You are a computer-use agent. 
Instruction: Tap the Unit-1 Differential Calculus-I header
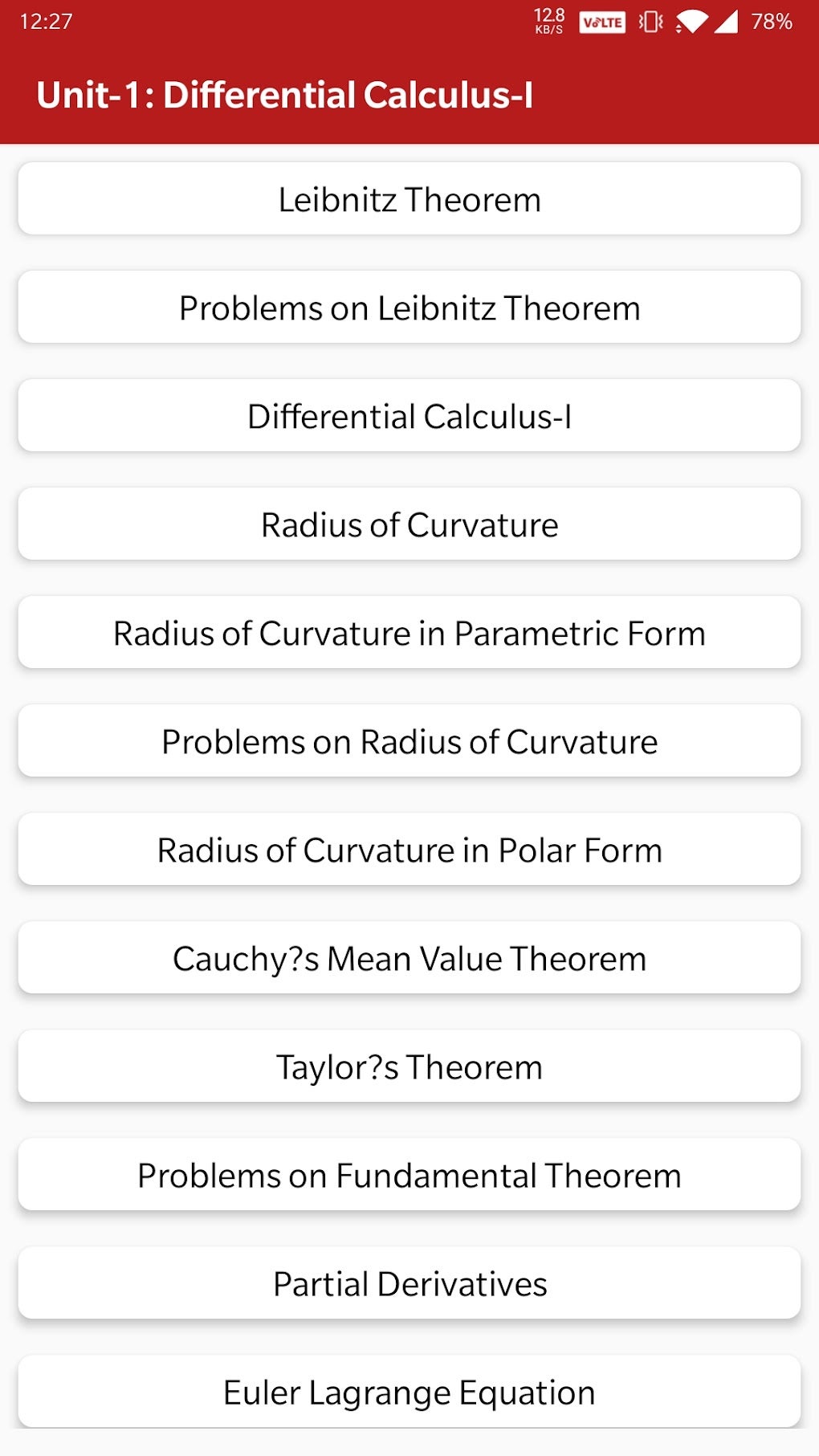pos(287,96)
